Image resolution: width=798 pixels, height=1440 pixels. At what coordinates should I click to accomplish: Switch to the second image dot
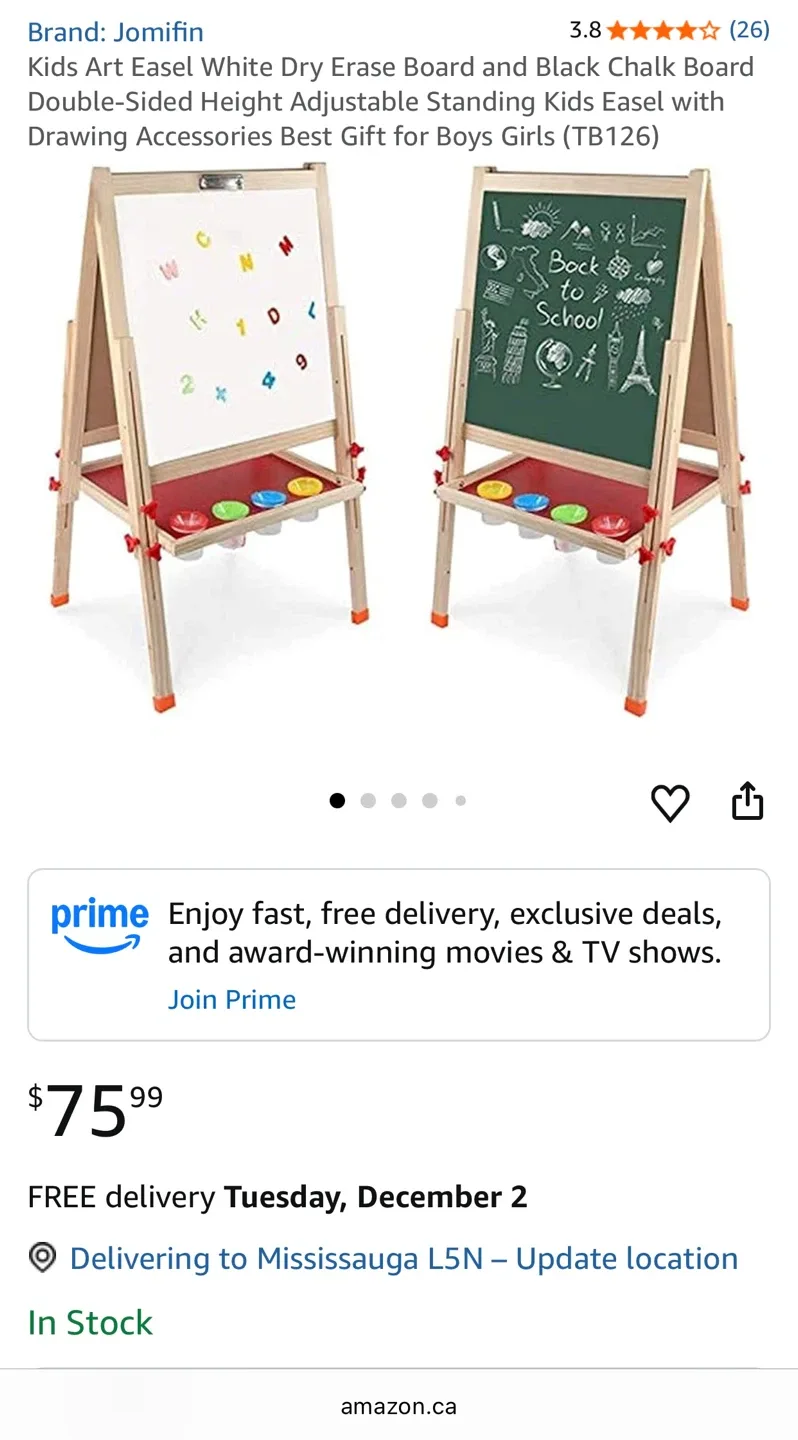pos(368,800)
